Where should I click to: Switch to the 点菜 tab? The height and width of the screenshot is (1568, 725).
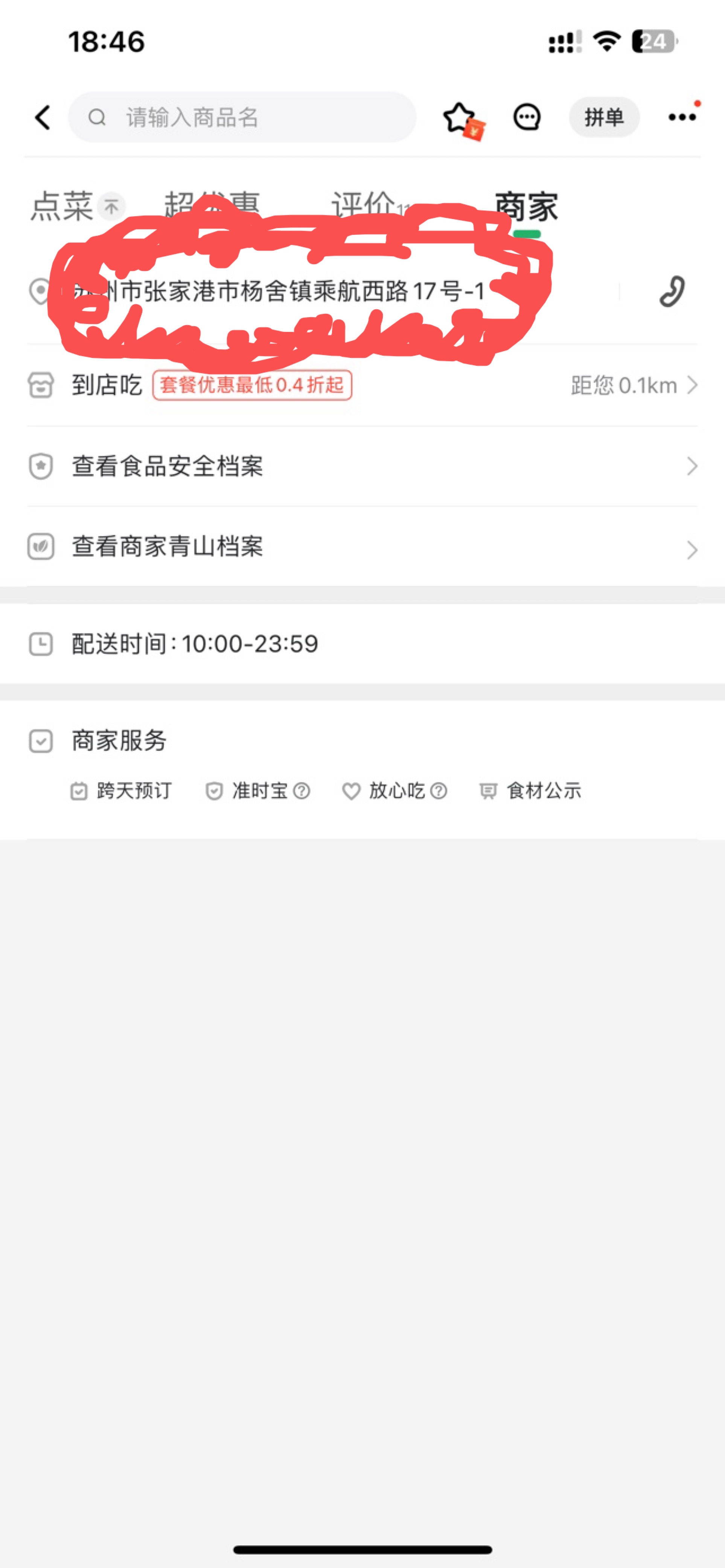click(62, 206)
